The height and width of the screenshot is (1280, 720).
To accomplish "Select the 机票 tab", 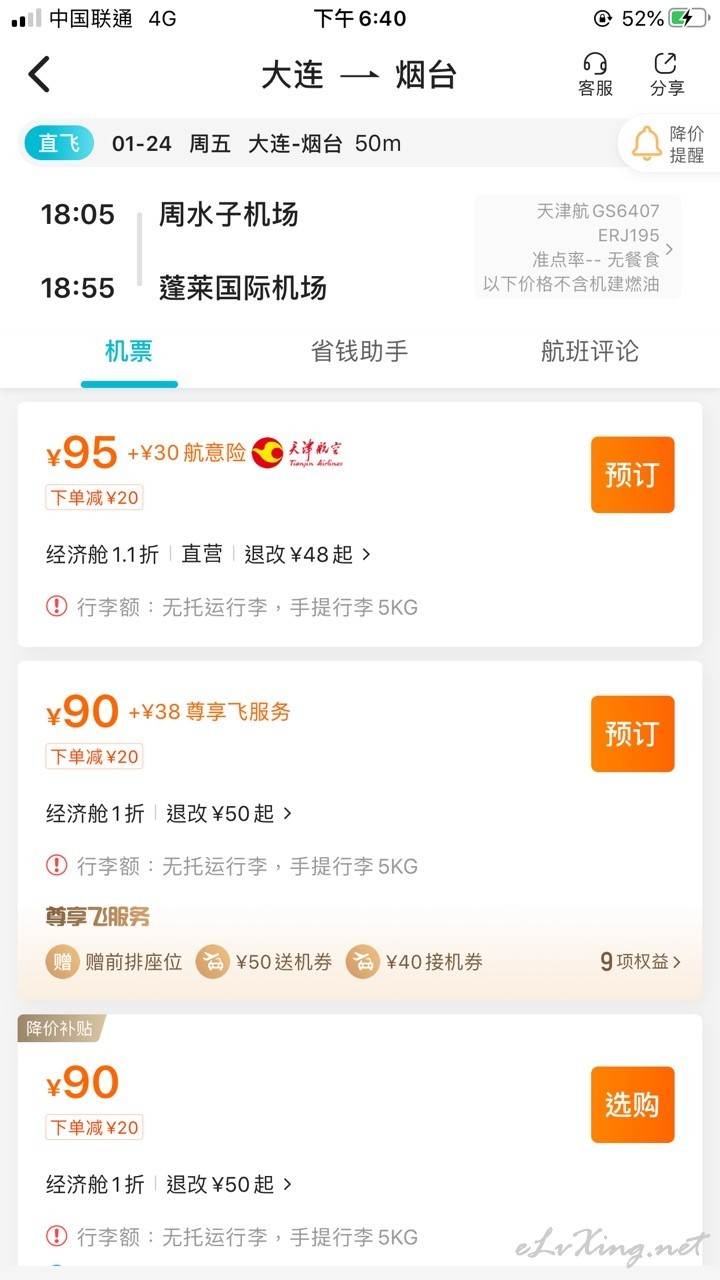I will (129, 352).
